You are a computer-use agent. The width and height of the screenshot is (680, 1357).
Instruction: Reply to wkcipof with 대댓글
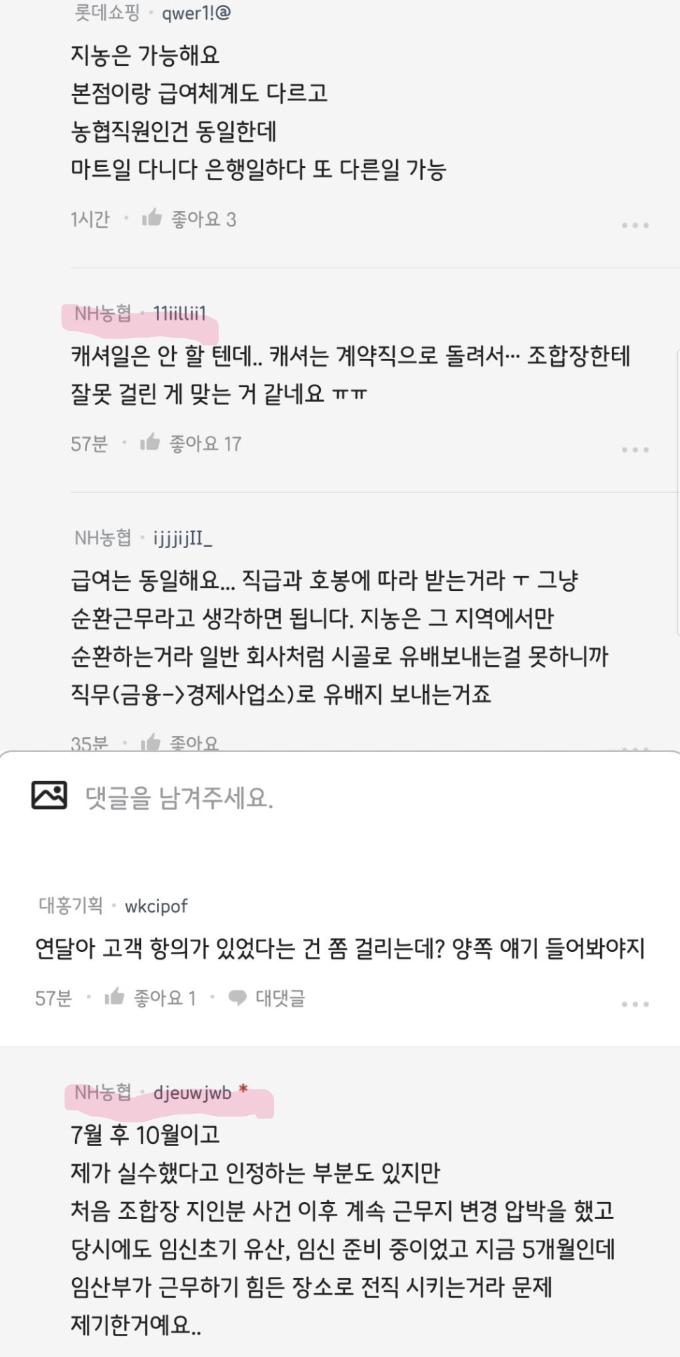(268, 997)
